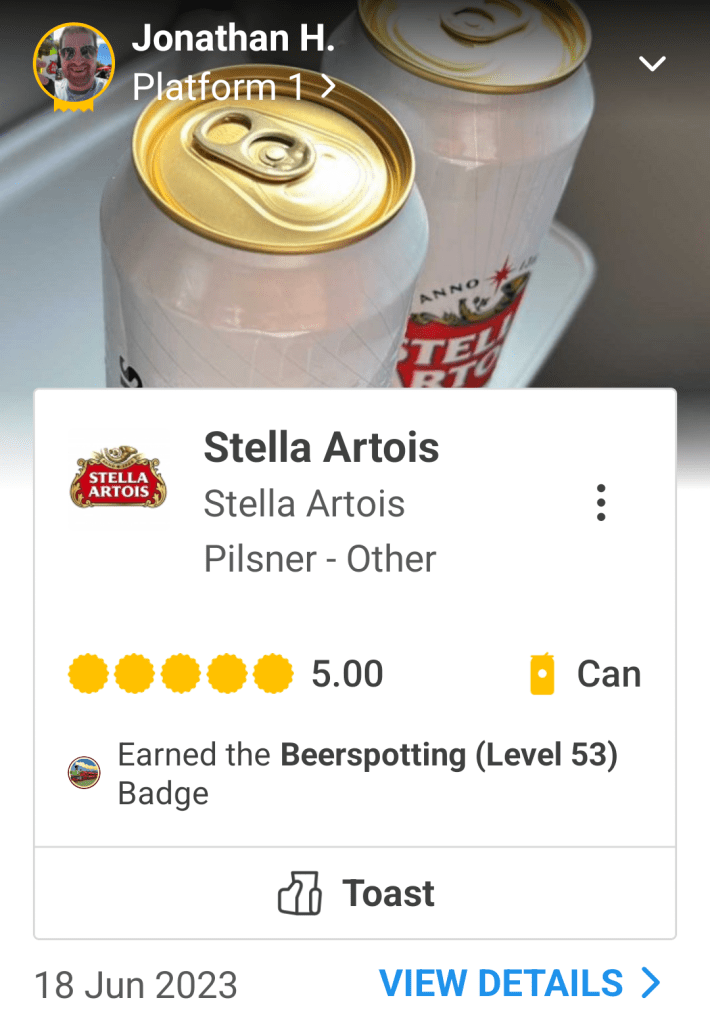
Task: Open the Platform 1 venue link
Action: (234, 87)
